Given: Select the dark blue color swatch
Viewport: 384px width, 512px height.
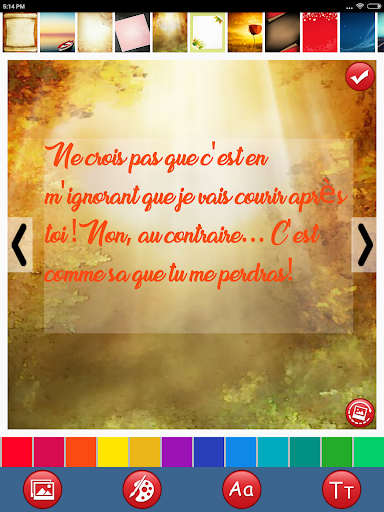Looking at the screenshot, I should (209, 452).
